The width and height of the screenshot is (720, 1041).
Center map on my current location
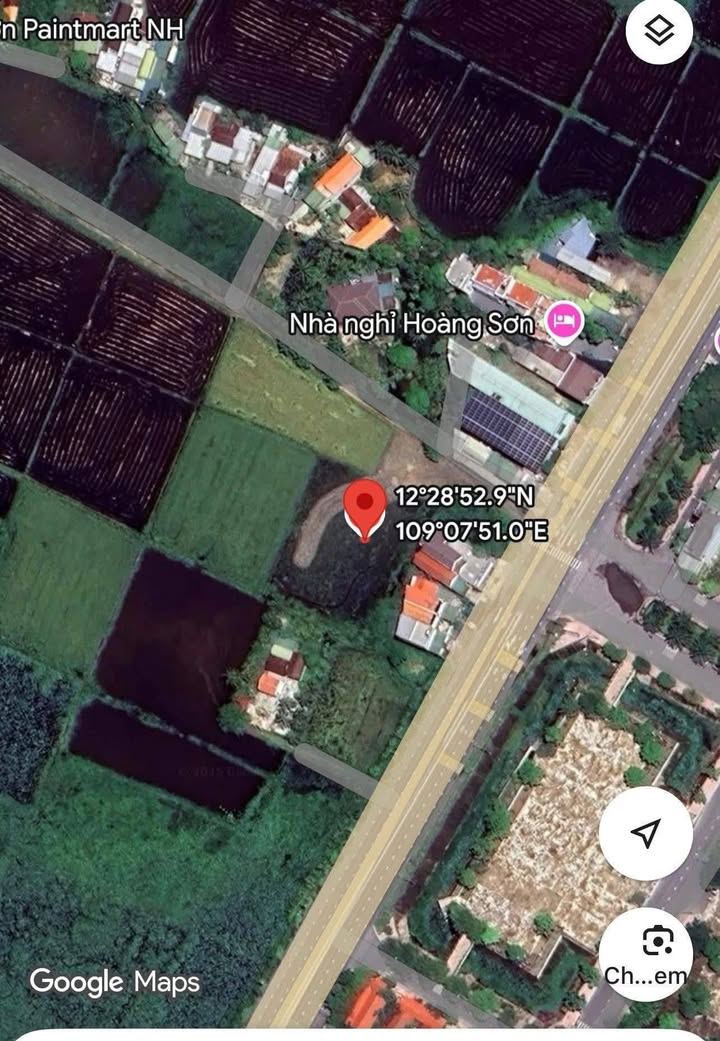tap(645, 833)
